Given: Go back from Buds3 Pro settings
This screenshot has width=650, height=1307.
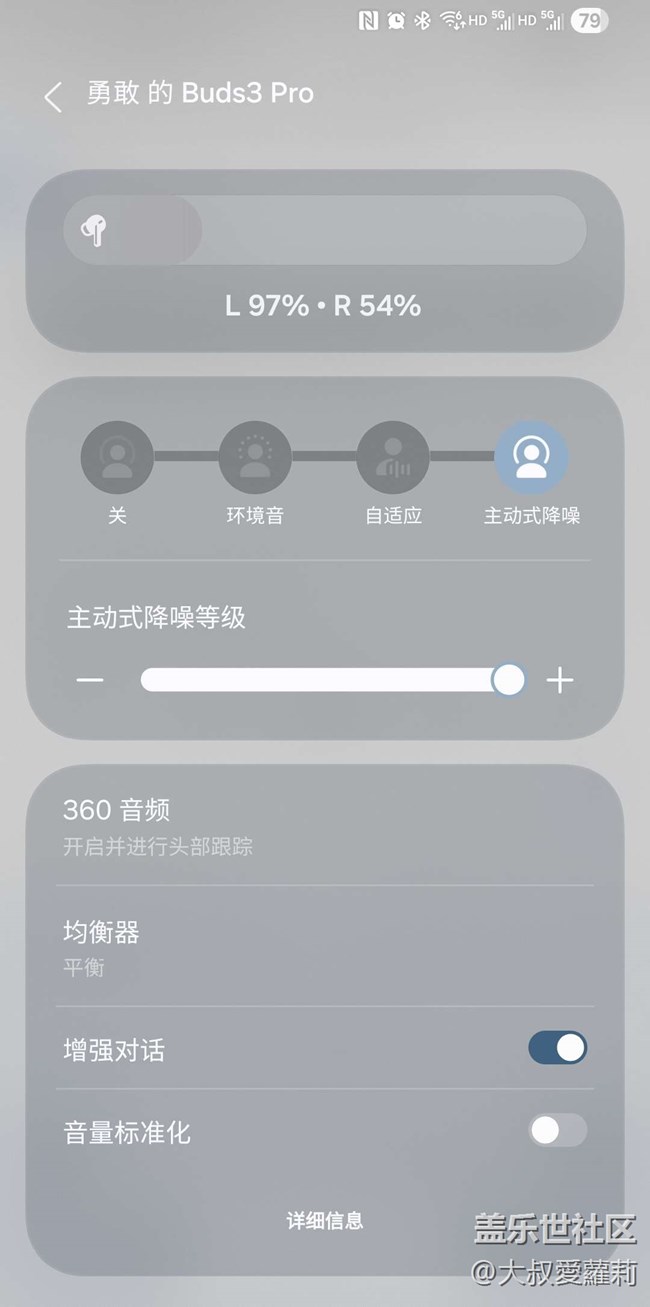Looking at the screenshot, I should click(x=54, y=97).
